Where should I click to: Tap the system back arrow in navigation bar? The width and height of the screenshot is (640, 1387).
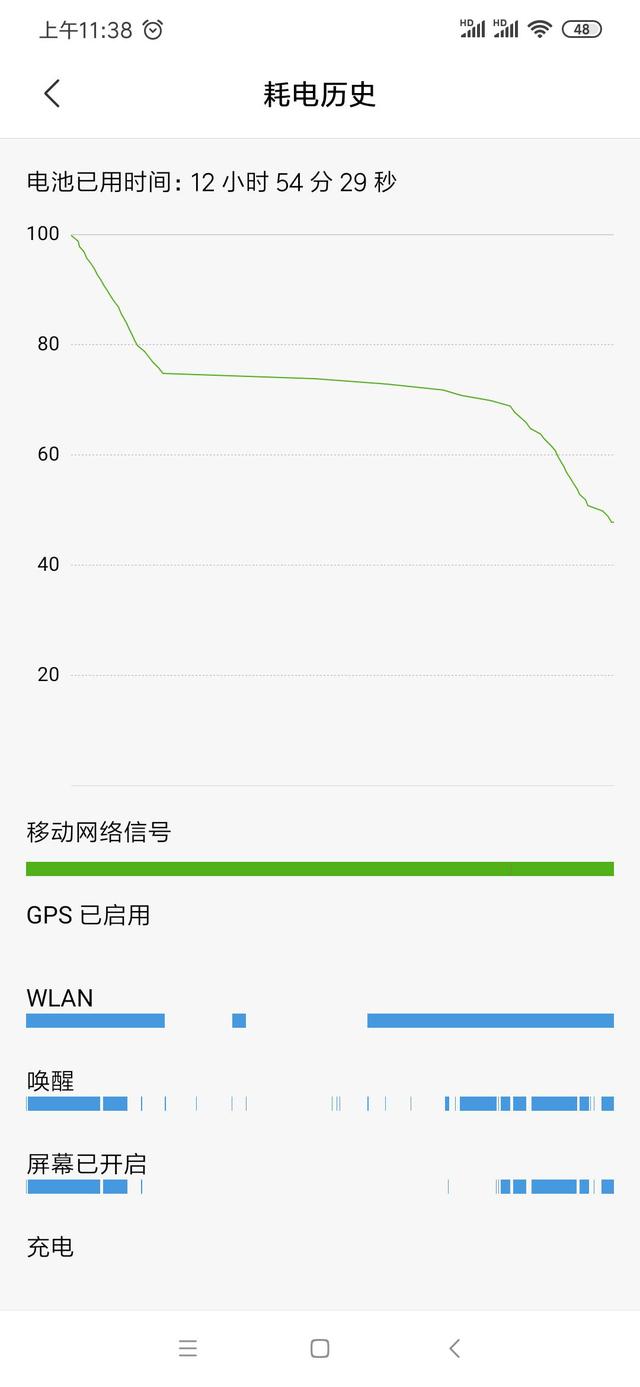454,1348
